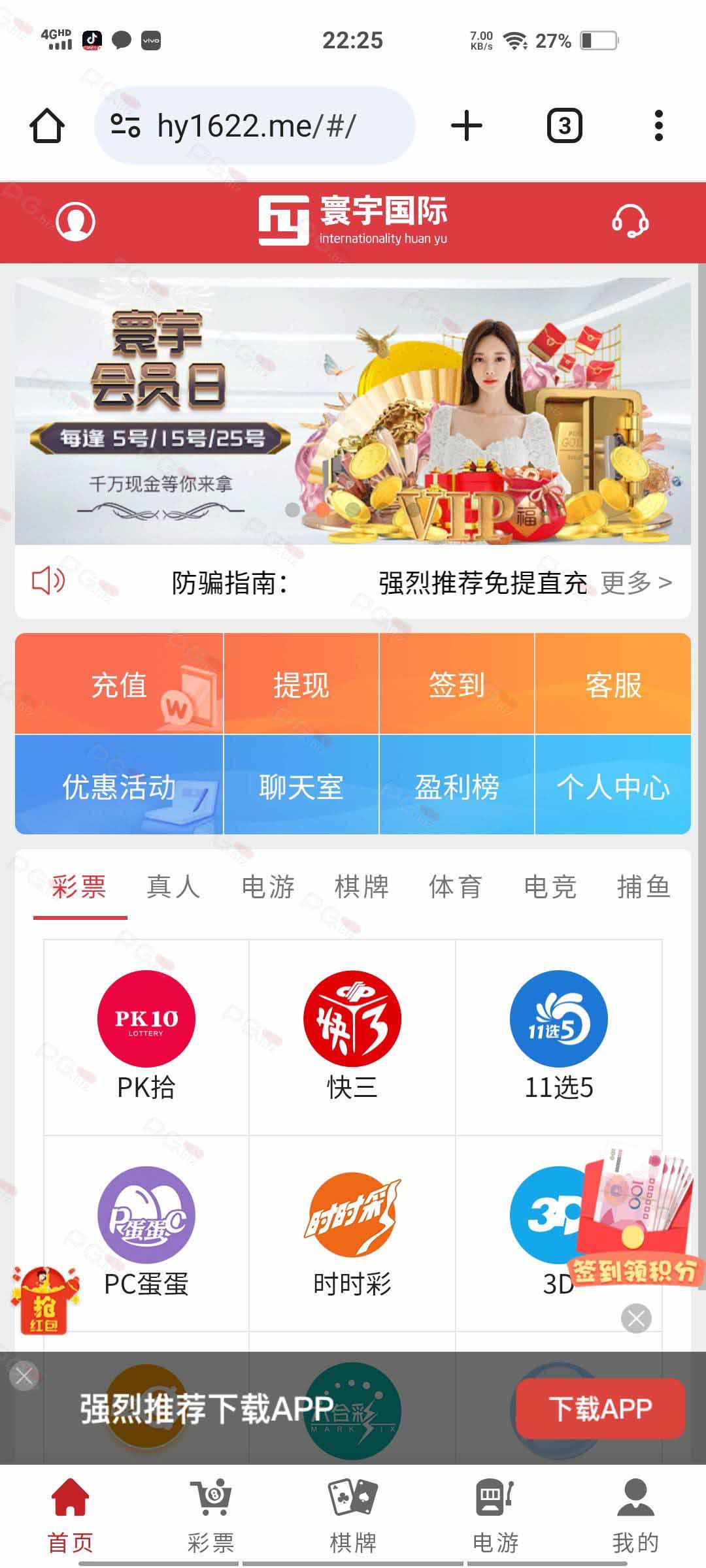Viewport: 706px width, 1568px height.
Task: Switch to the 真人 category tab
Action: pyautogui.click(x=173, y=887)
